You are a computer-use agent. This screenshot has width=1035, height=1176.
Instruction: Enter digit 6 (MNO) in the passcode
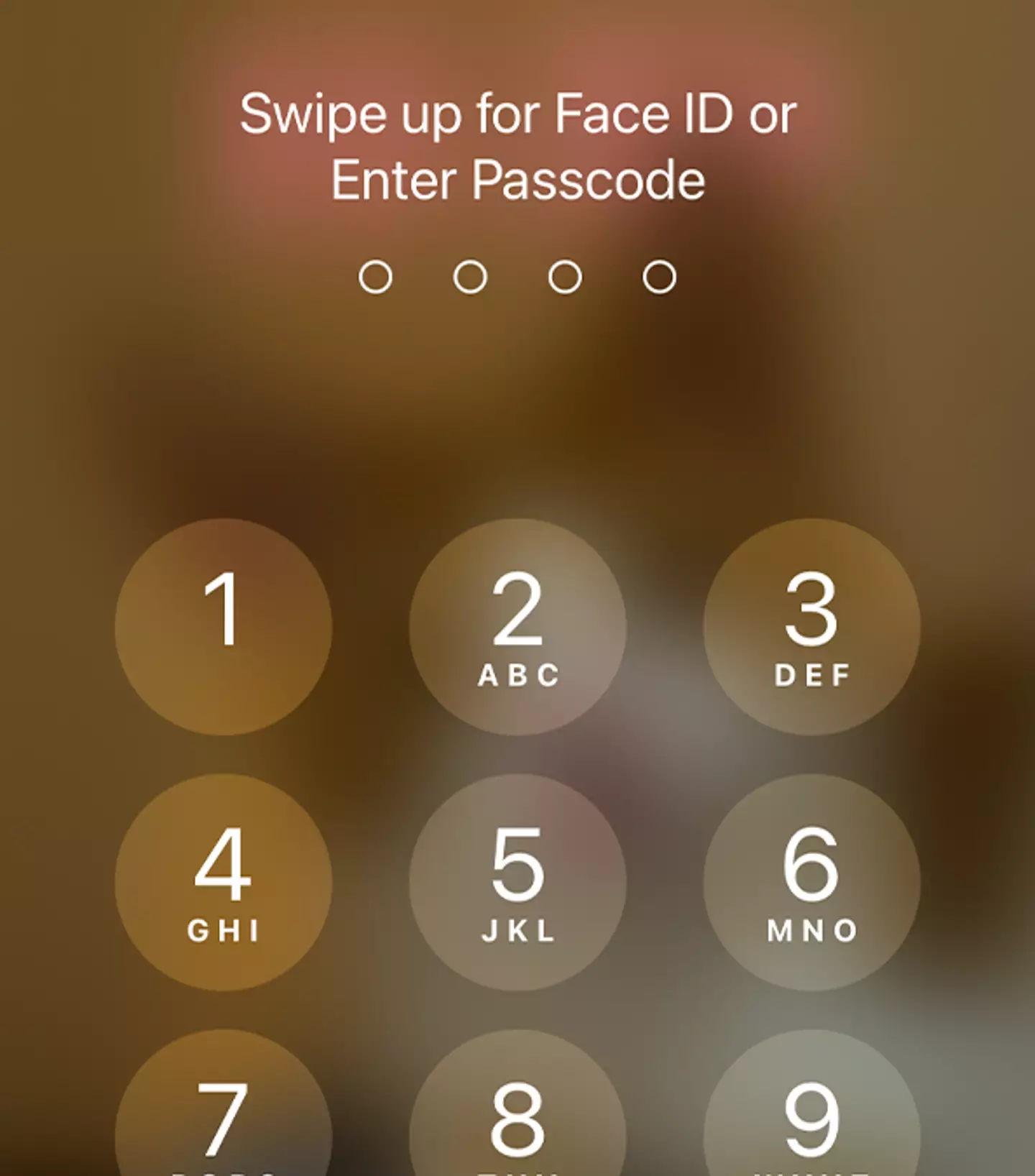click(x=811, y=881)
